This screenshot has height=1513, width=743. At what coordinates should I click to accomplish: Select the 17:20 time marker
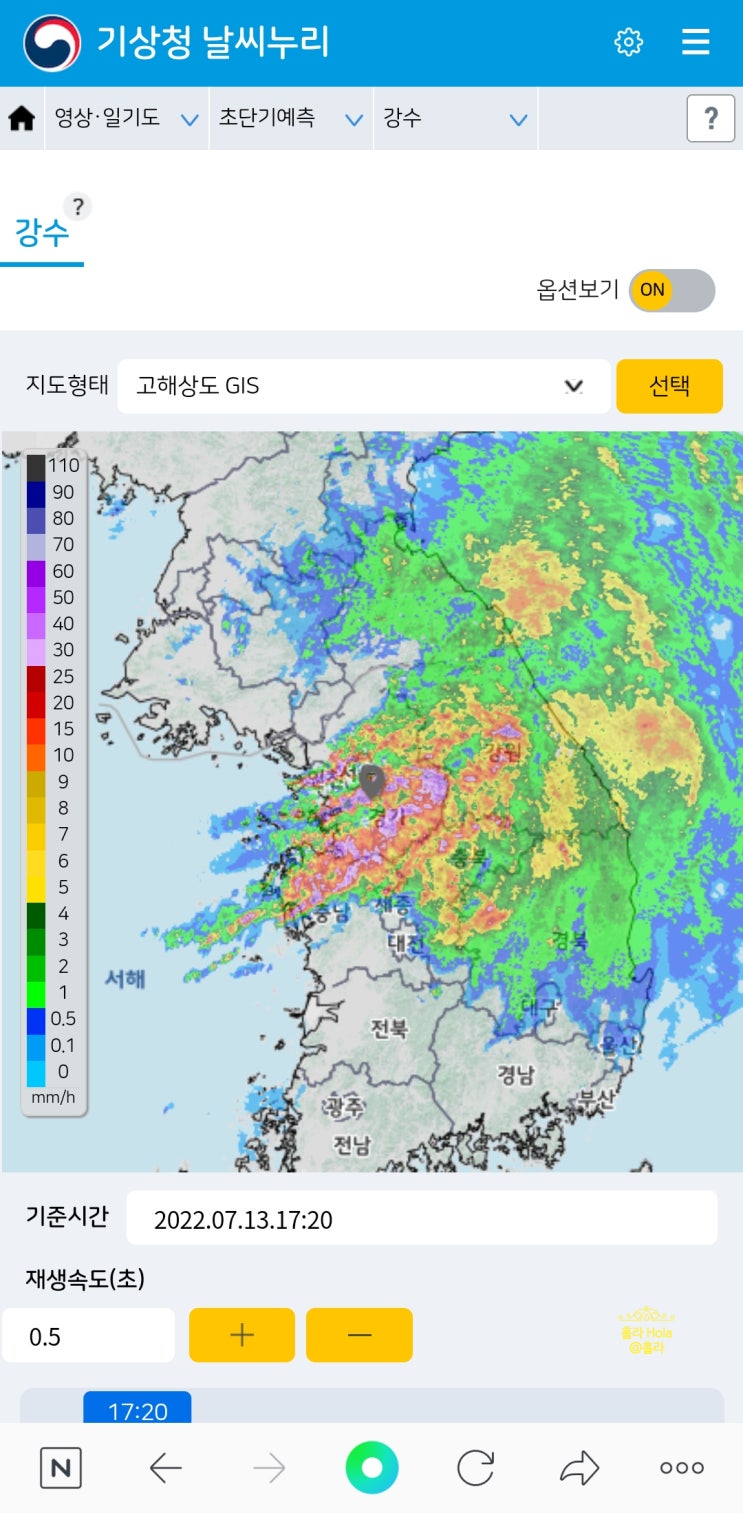(137, 1409)
